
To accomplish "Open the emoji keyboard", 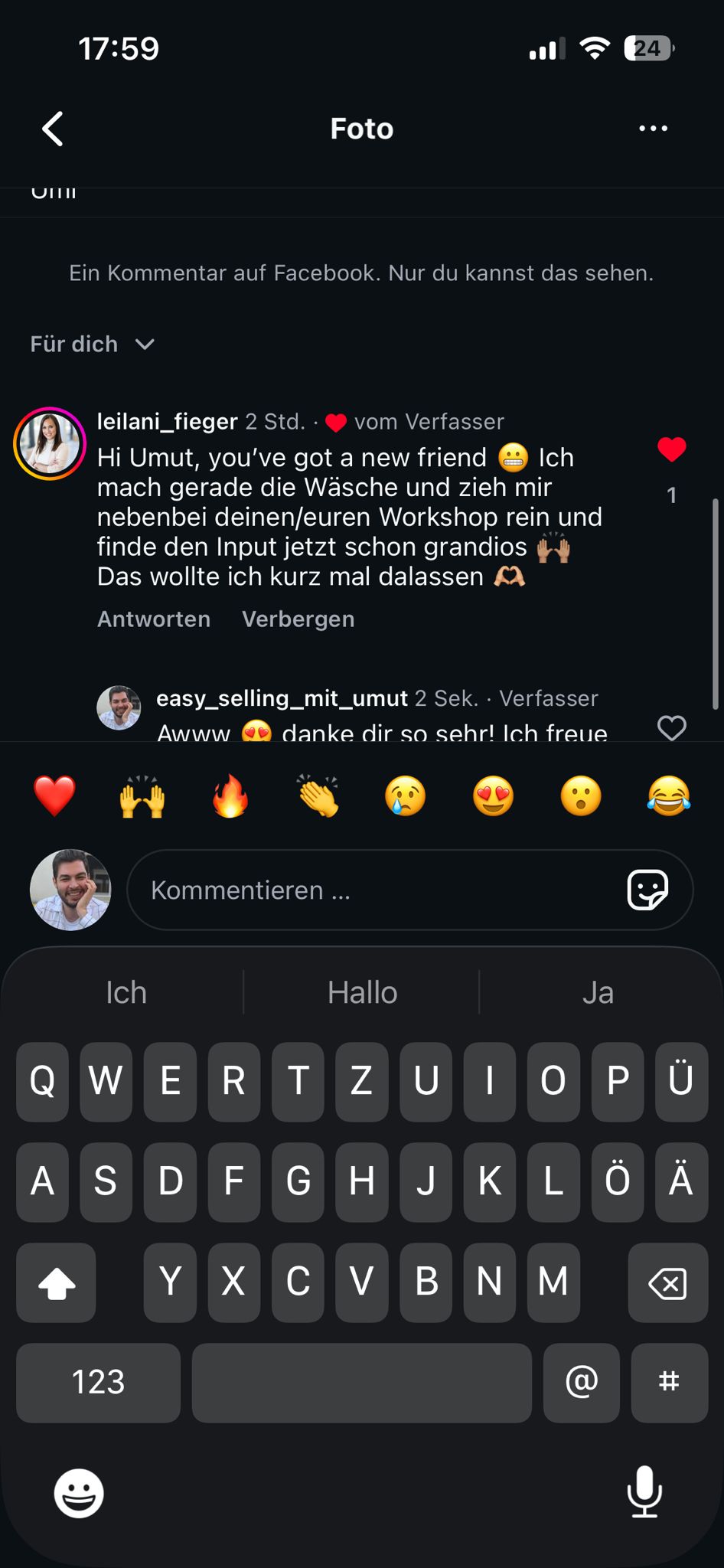I will 79,1493.
